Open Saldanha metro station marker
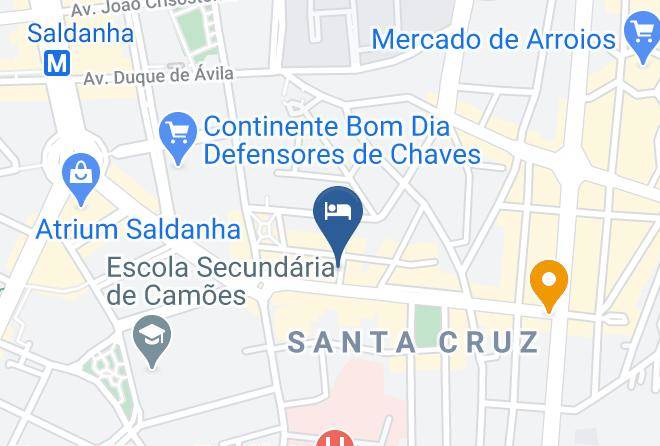Viewport: 660px width, 446px height. coord(57,63)
